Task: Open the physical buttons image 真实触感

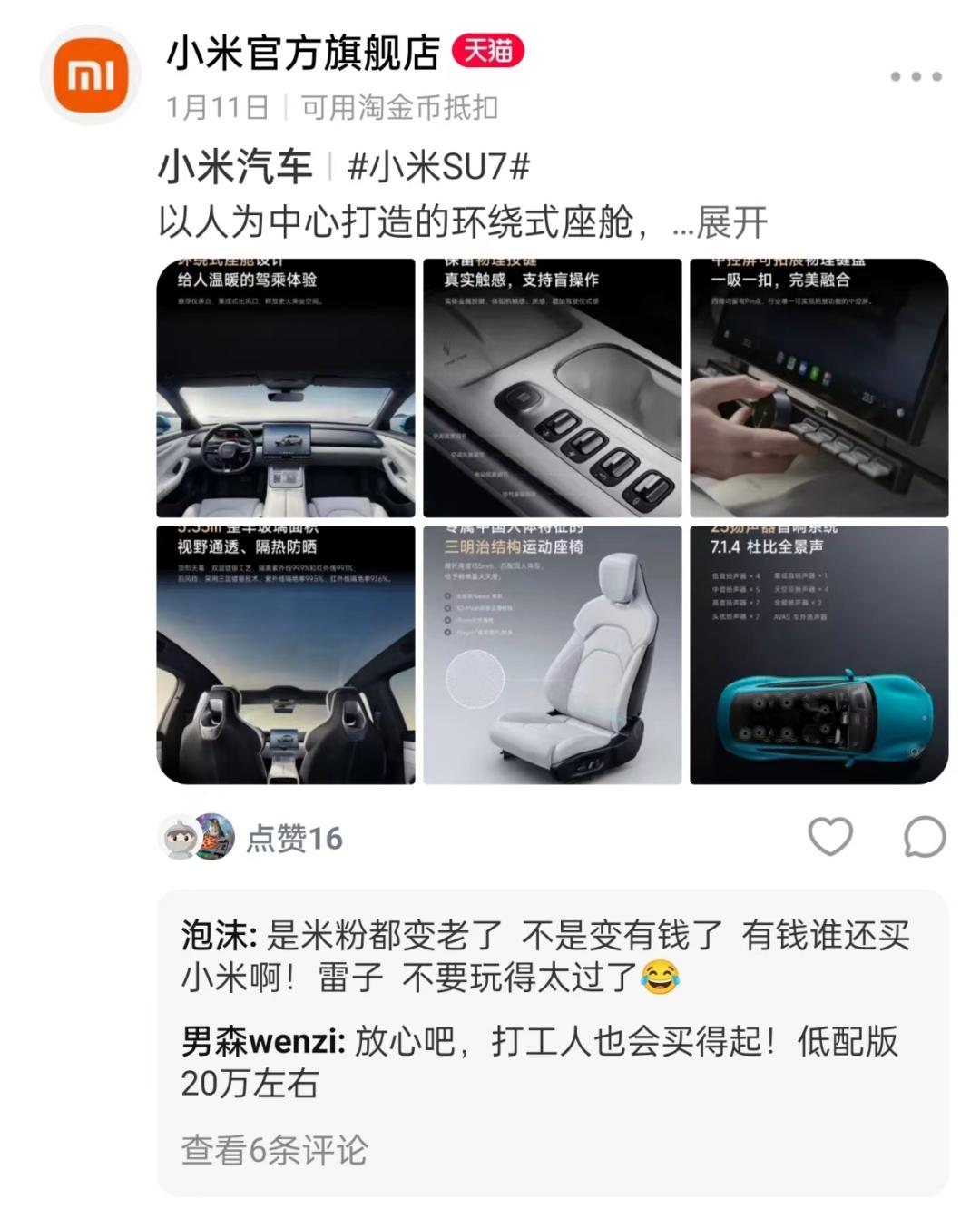Action: tap(552, 388)
